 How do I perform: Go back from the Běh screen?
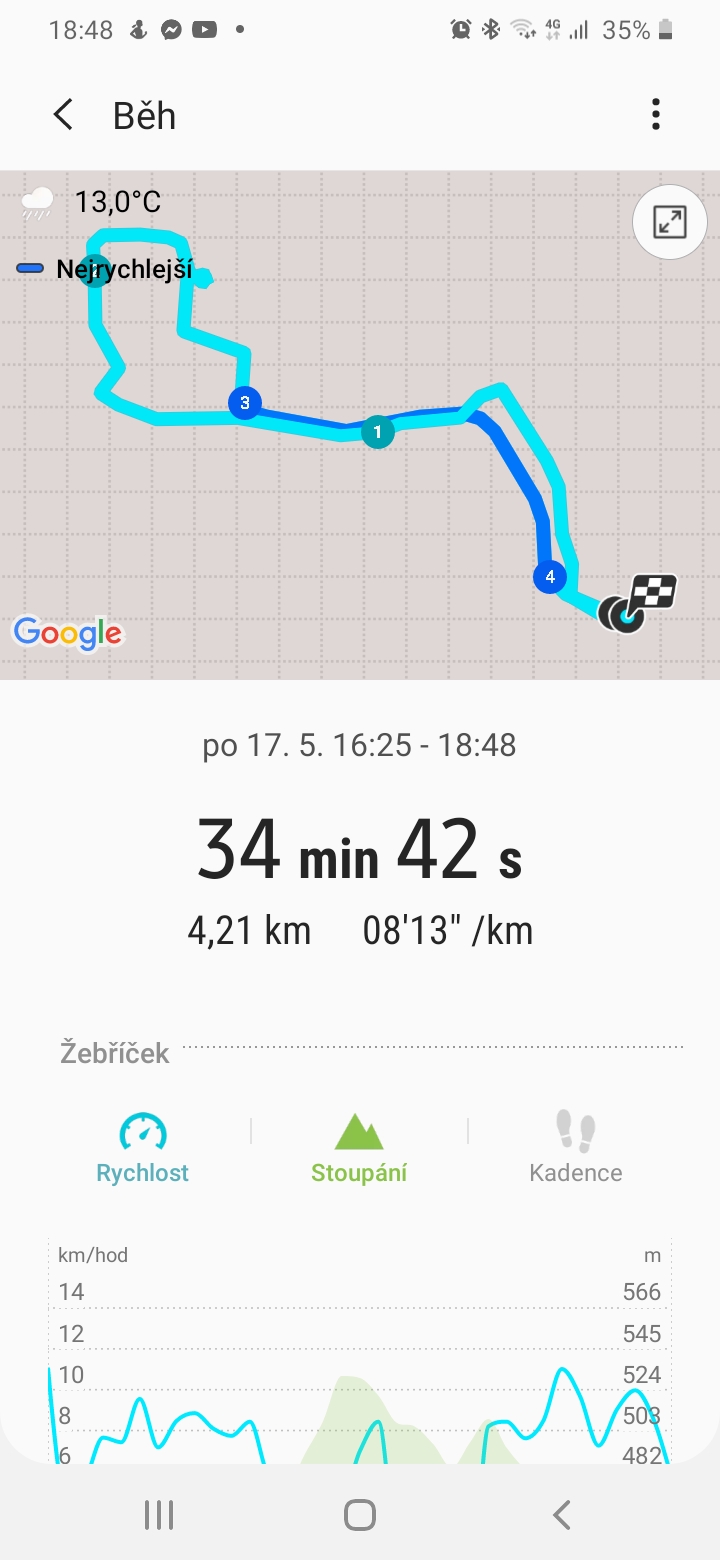(63, 115)
